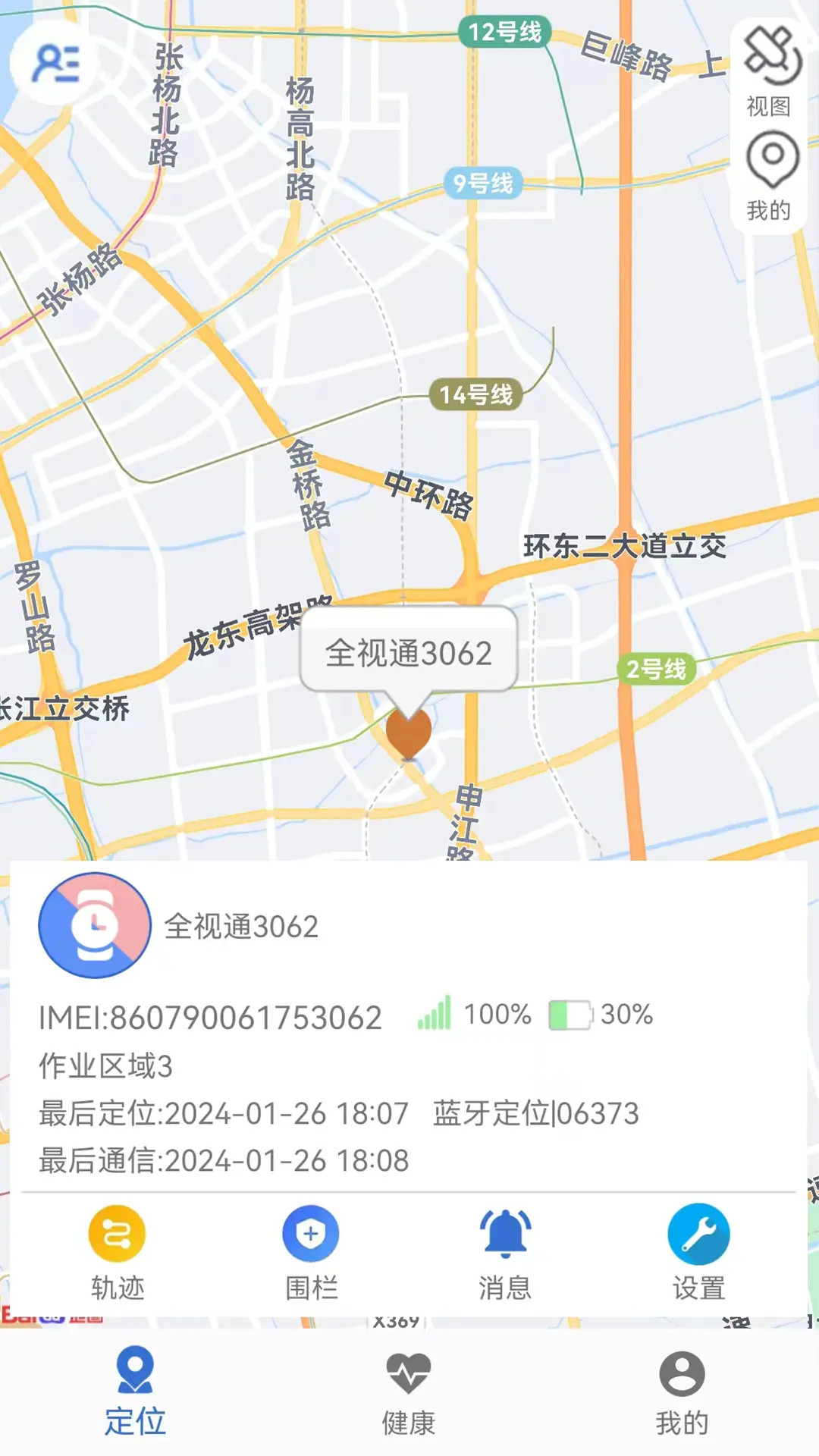Open 轨迹 track history
The height and width of the screenshot is (1456, 819).
(x=117, y=1253)
